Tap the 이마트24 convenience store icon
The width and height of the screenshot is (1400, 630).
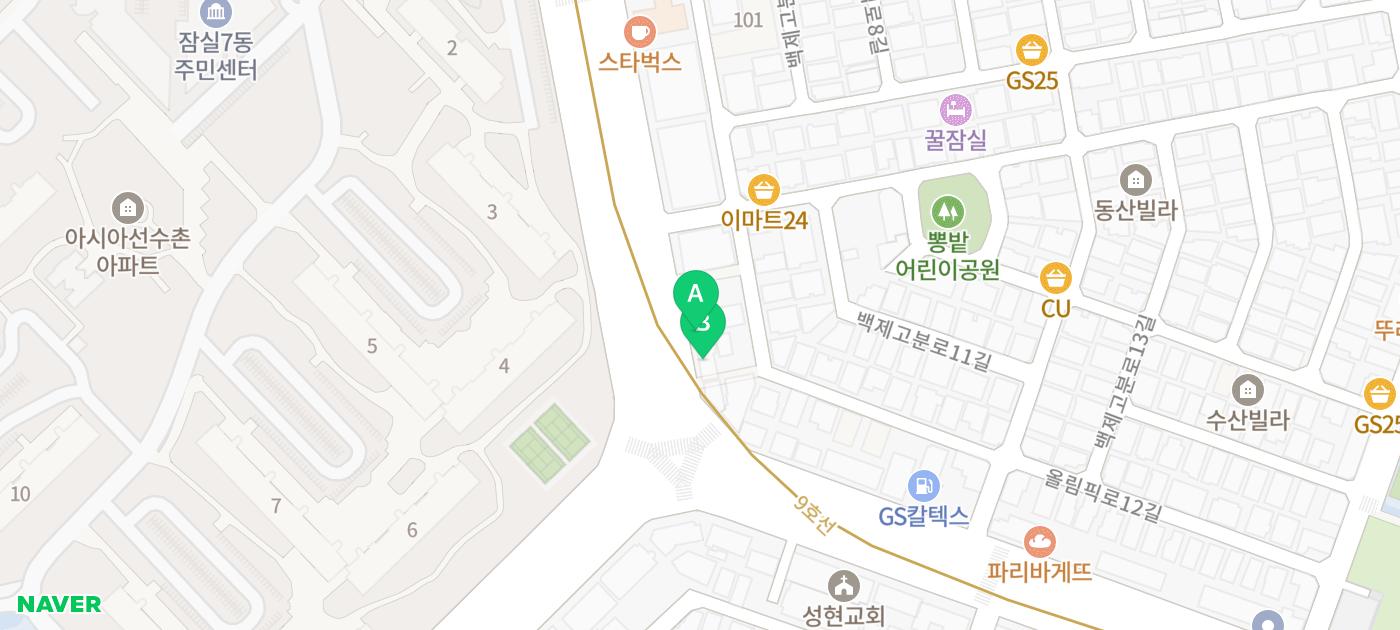[x=764, y=189]
